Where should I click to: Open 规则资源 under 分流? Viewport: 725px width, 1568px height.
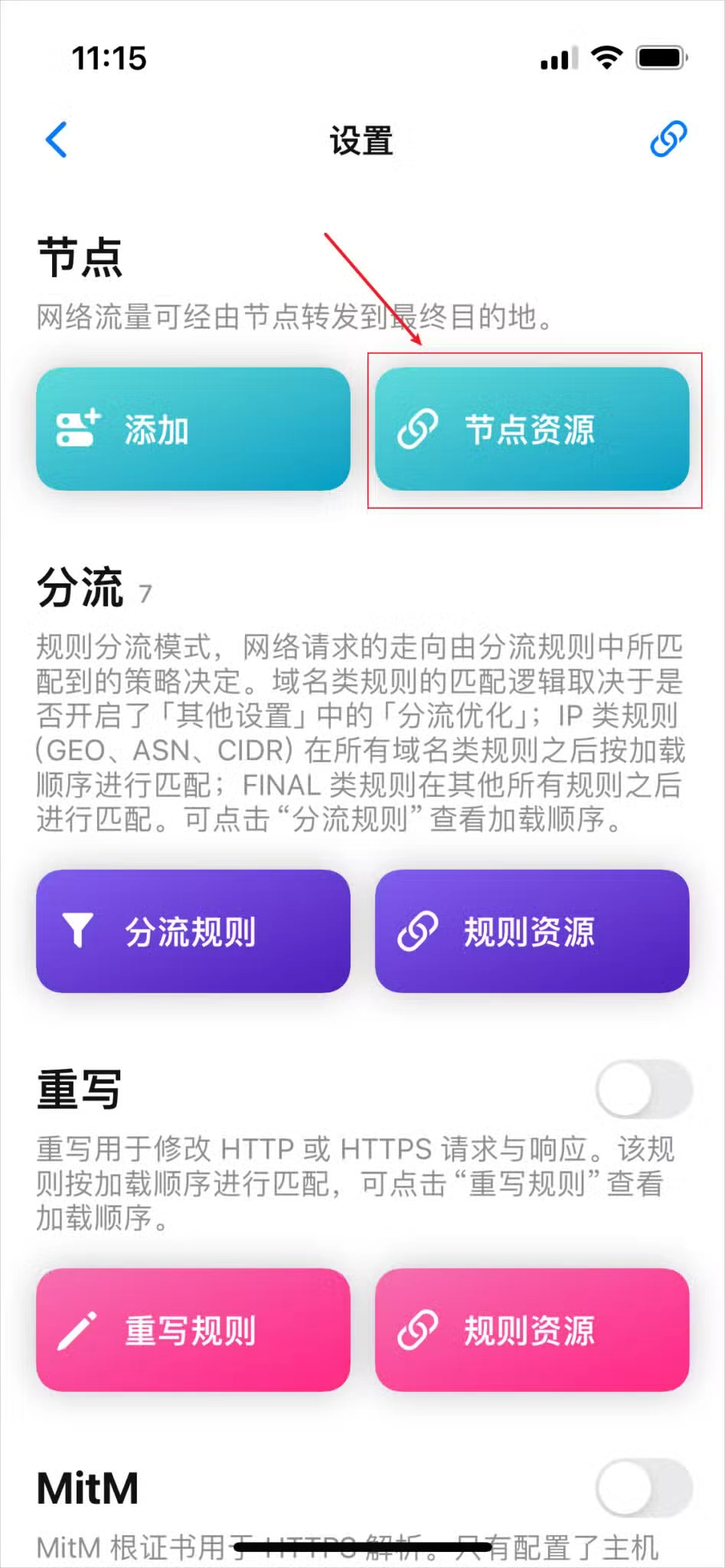click(x=532, y=931)
